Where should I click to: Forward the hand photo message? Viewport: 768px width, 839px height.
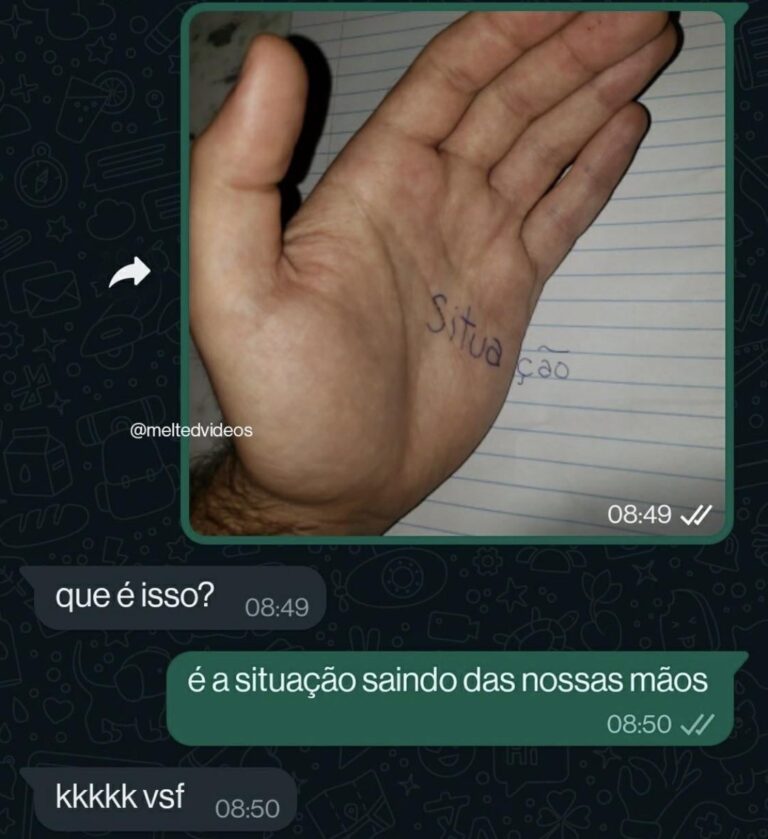tap(128, 273)
